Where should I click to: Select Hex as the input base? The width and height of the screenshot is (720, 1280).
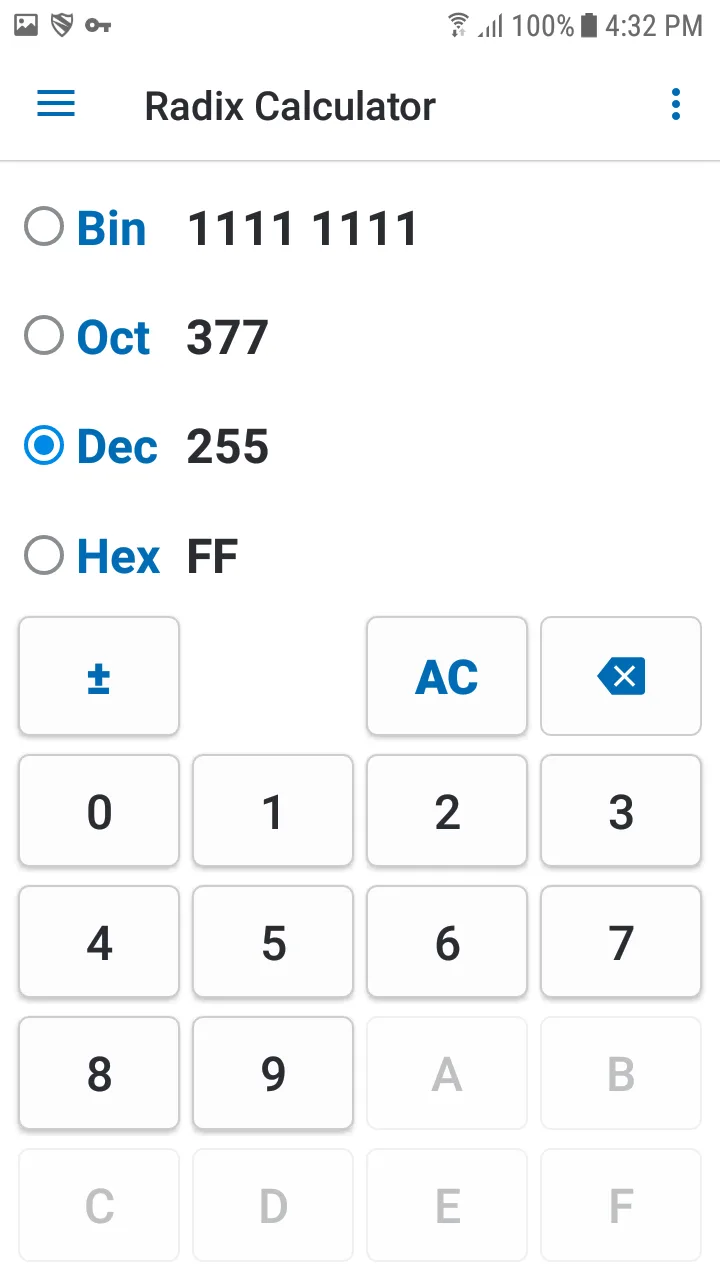click(44, 556)
